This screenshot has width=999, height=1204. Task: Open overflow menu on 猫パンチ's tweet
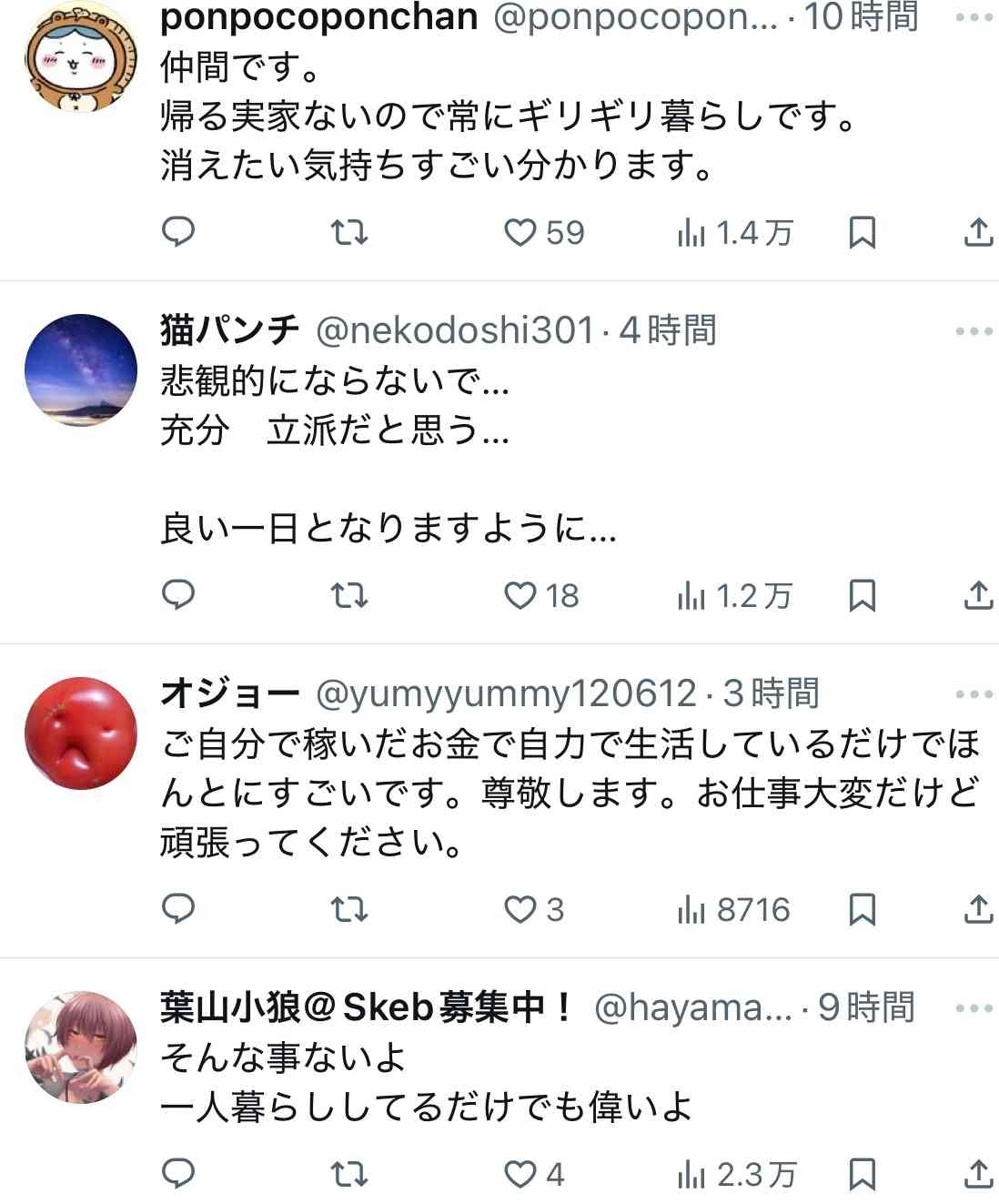(974, 331)
